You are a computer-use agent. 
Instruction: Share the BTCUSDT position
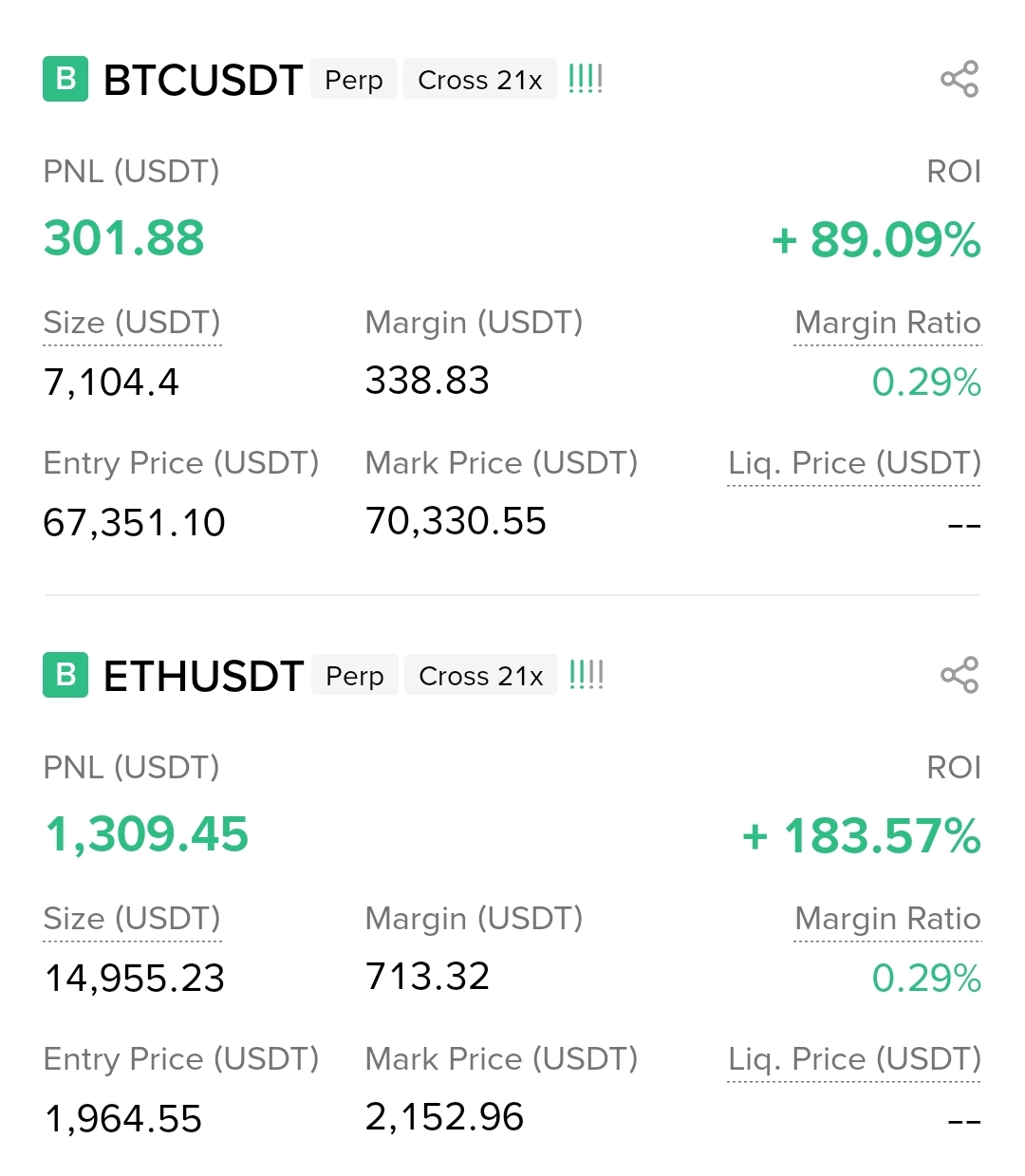[960, 79]
